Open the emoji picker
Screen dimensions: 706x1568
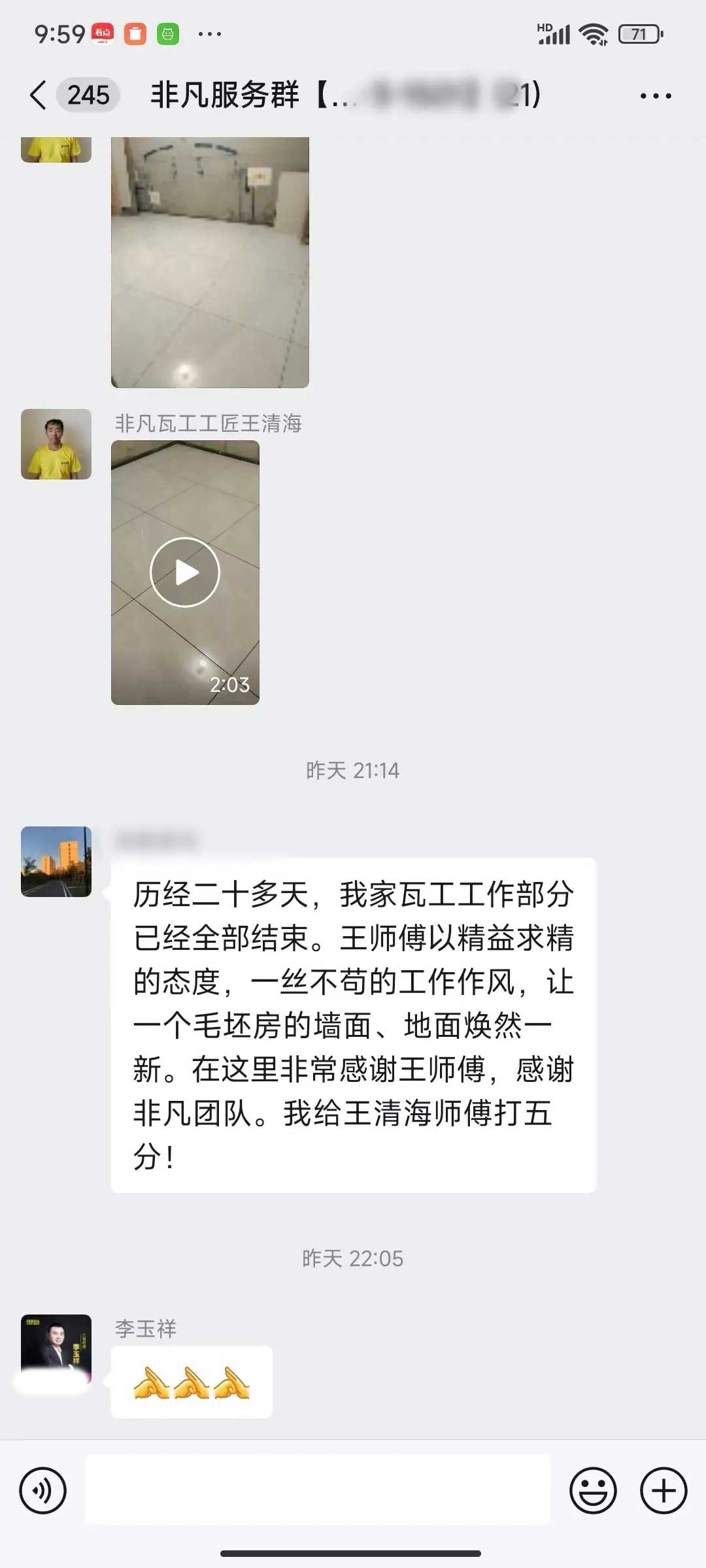pyautogui.click(x=593, y=1490)
